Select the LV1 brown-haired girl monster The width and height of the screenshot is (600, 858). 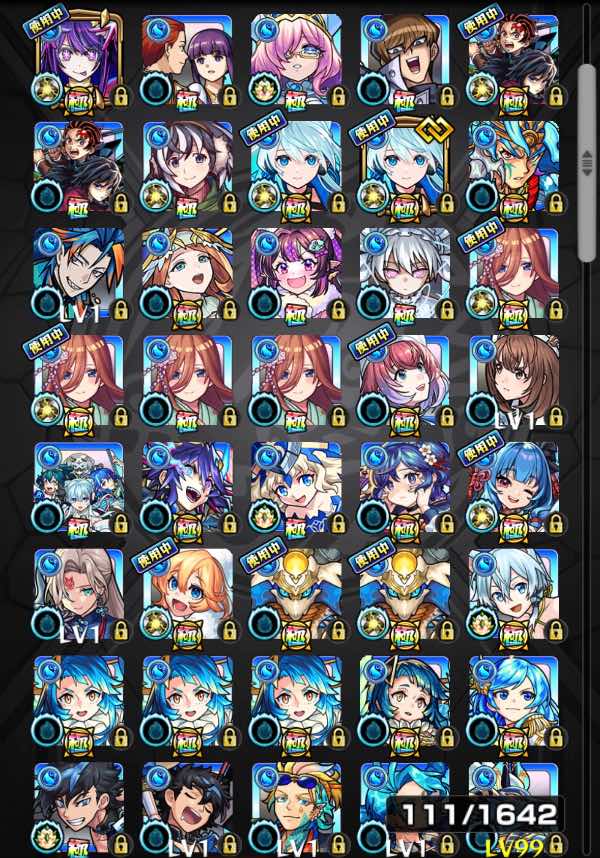point(515,381)
